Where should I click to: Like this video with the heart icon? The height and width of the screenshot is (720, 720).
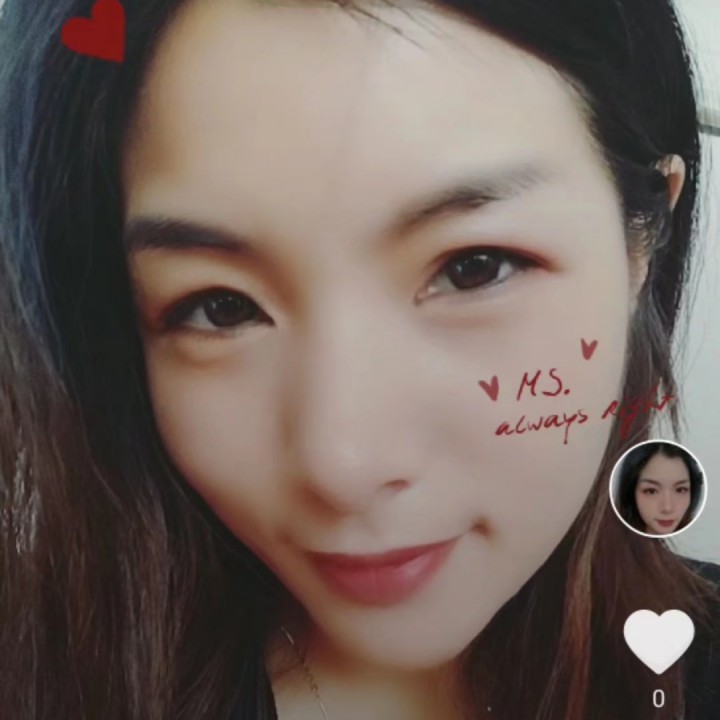coord(658,640)
